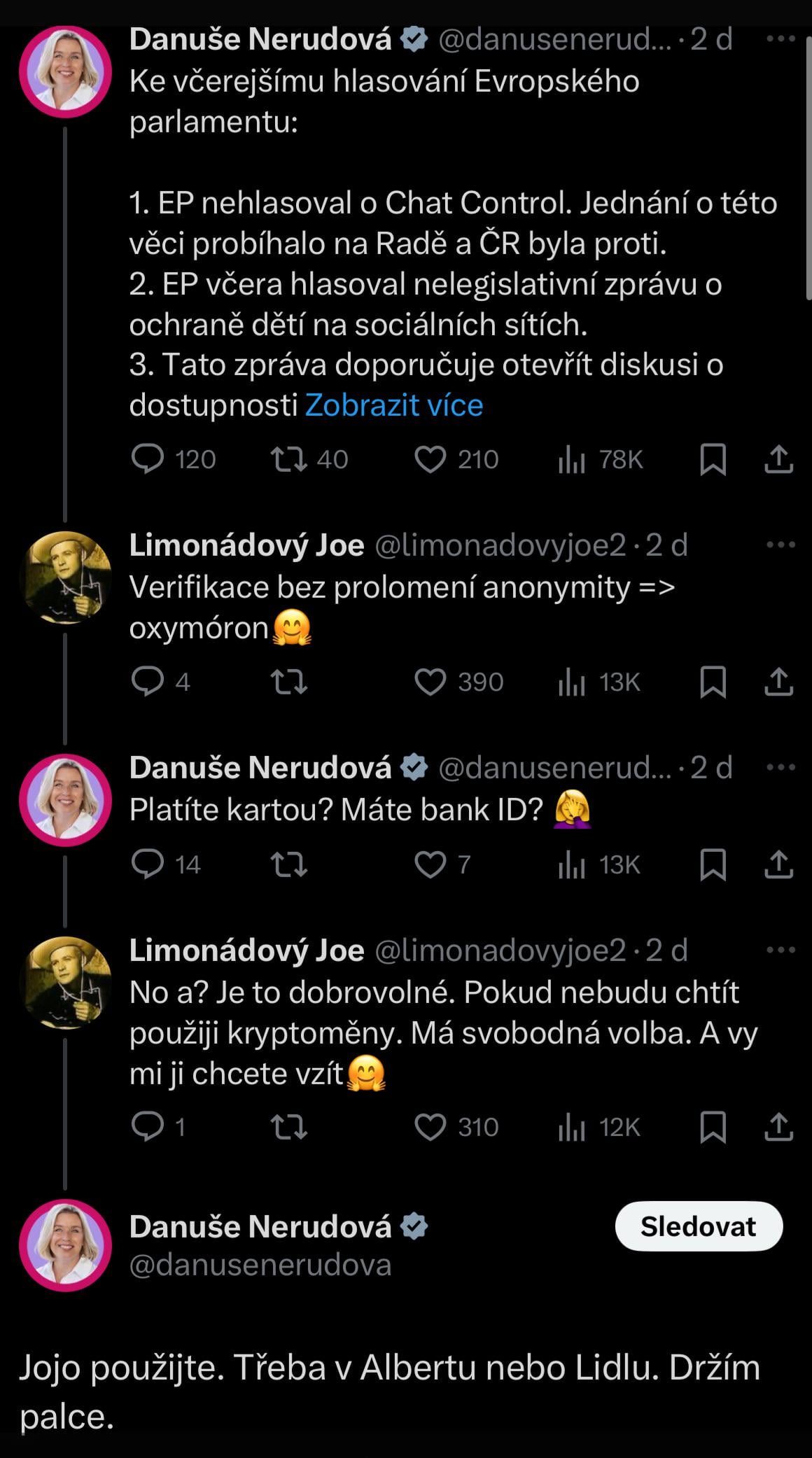Open overflow menu on the oxymóron reply
The image size is (812, 1458).
click(780, 545)
